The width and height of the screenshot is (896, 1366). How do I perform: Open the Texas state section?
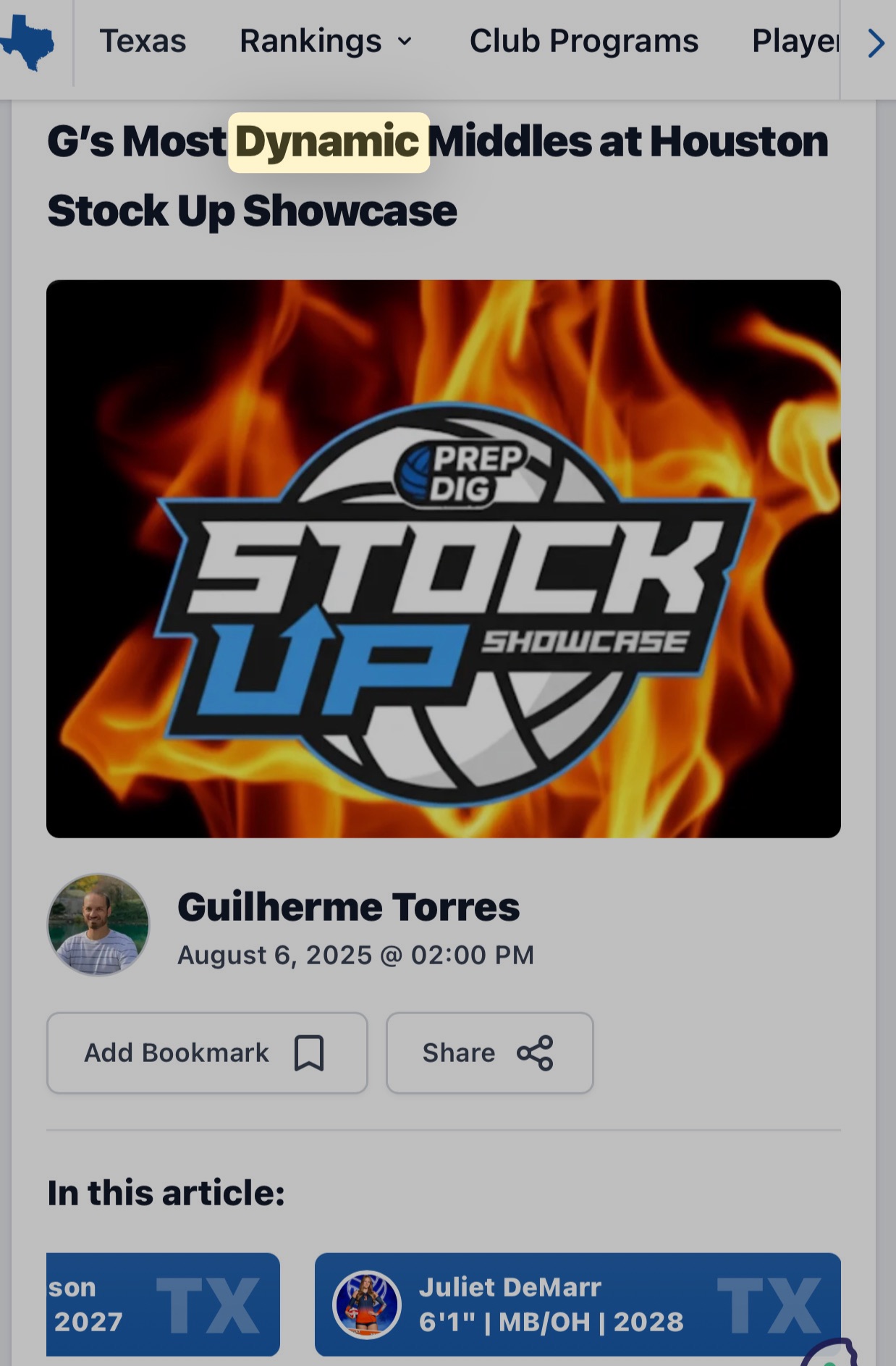(x=142, y=41)
